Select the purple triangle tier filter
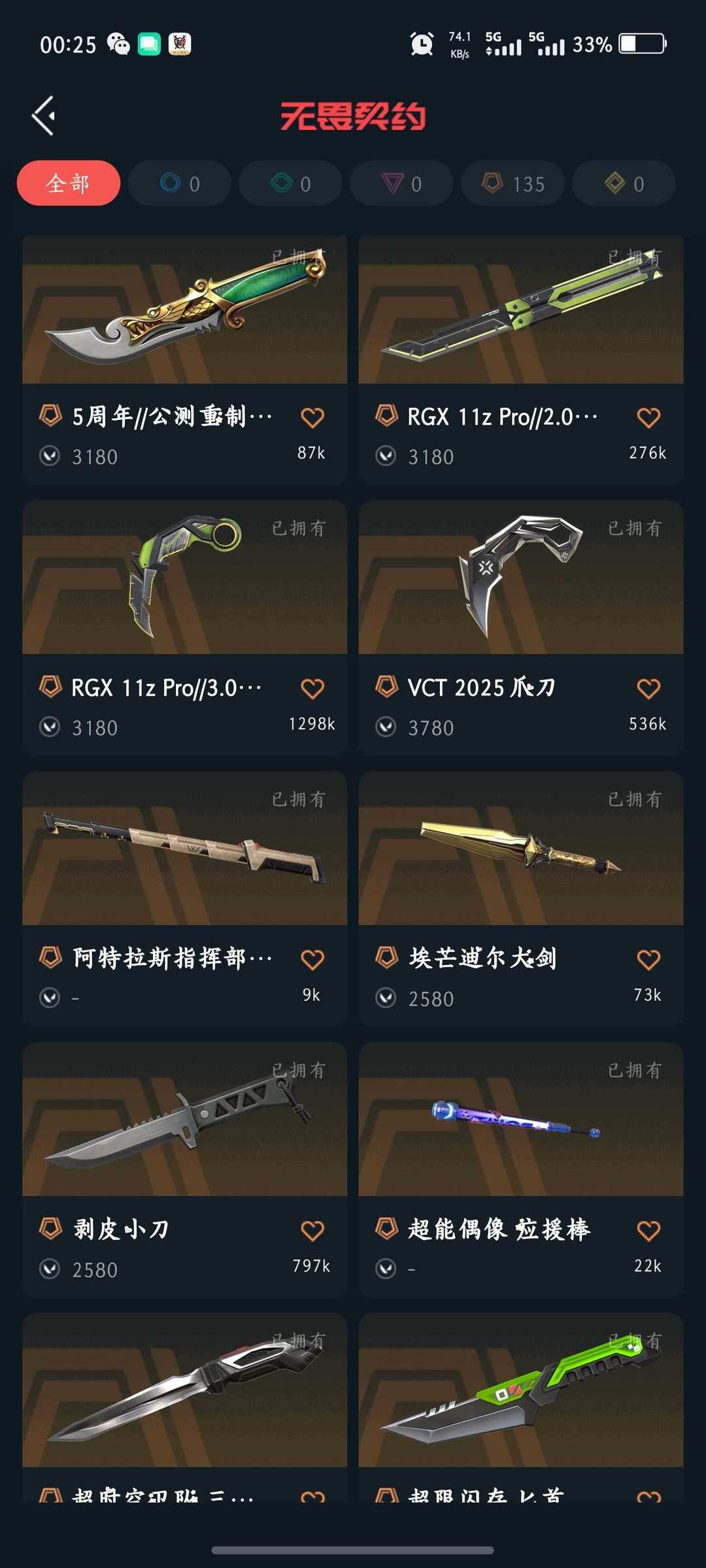Image resolution: width=706 pixels, height=1568 pixels. (402, 184)
